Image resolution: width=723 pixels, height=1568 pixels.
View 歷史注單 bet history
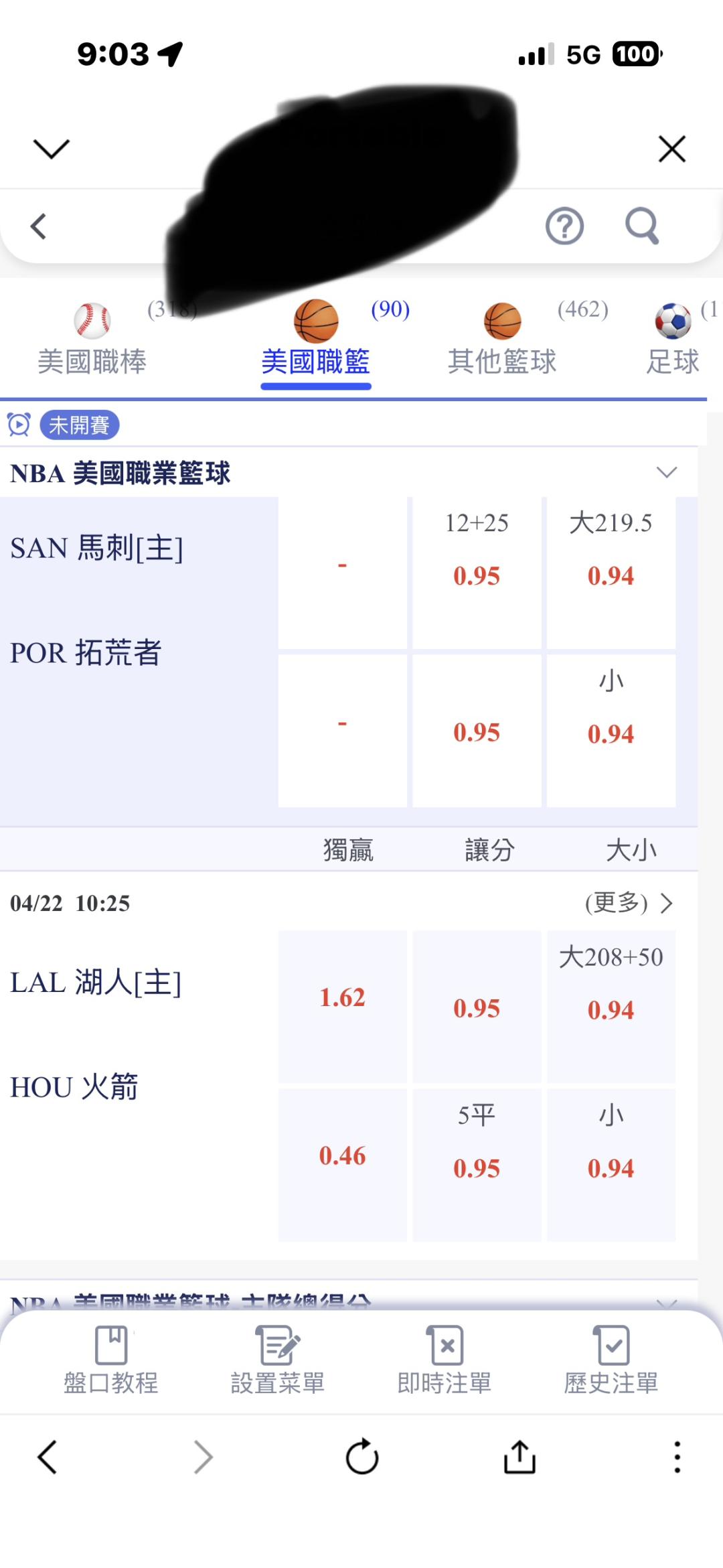click(x=611, y=1361)
